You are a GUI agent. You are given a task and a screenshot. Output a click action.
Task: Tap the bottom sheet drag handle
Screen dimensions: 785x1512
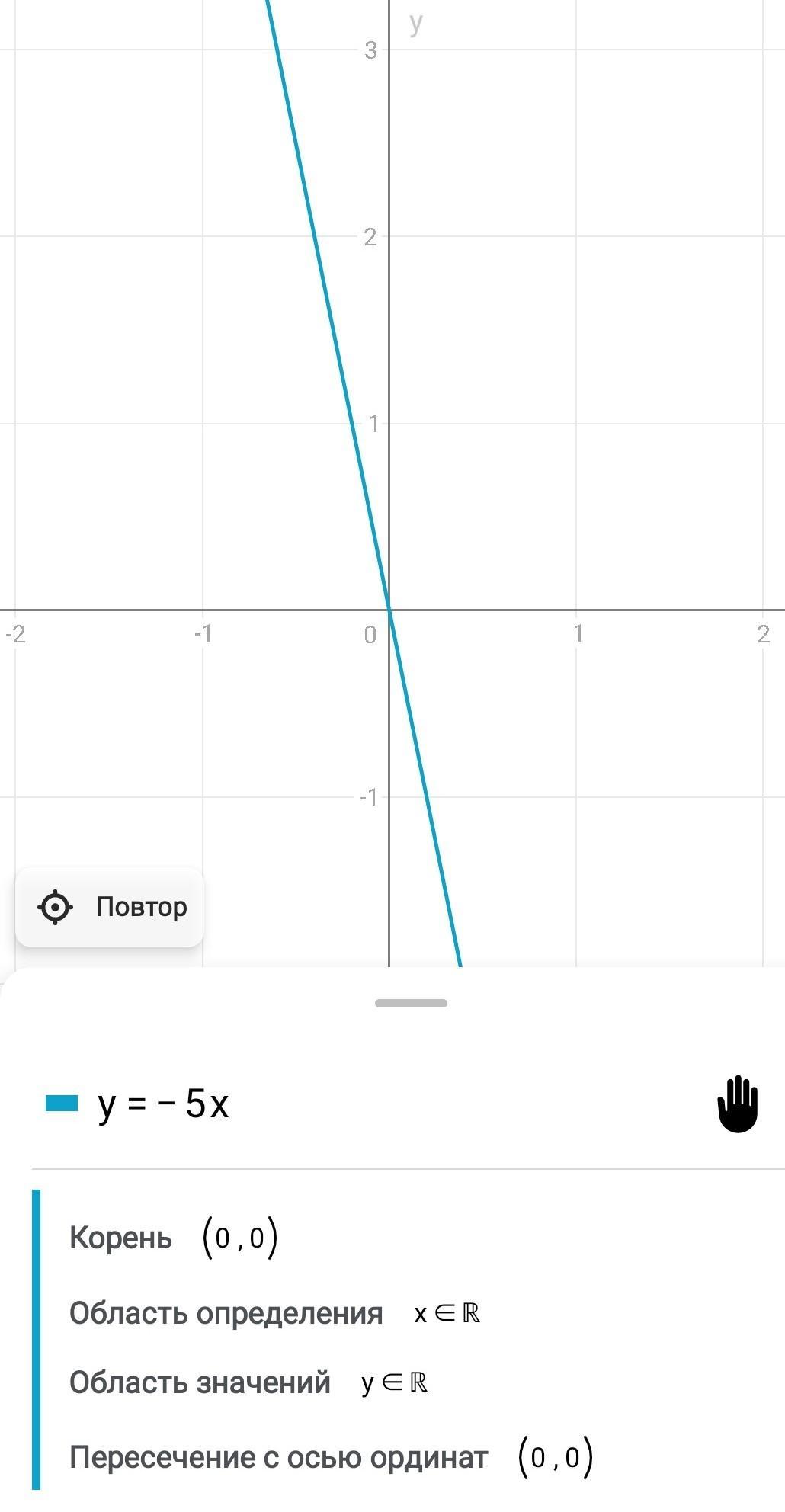click(x=411, y=1003)
